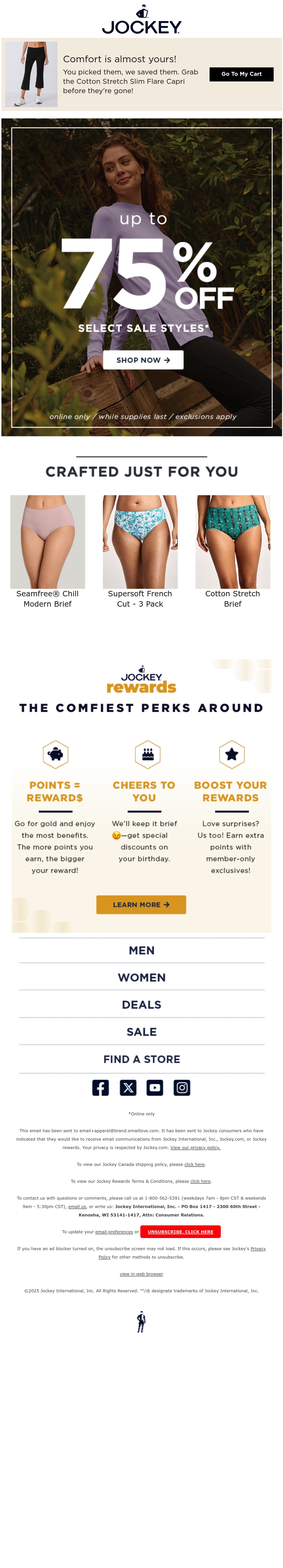Tap Shop Now on the sale banner
This screenshot has width=283, height=1568.
click(143, 360)
